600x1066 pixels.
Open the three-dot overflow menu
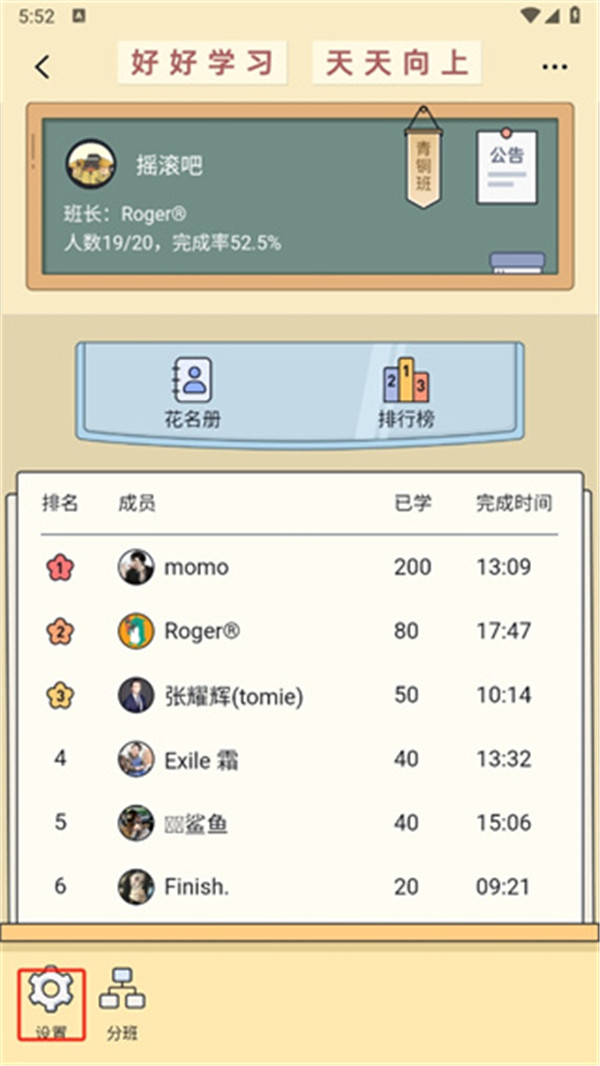click(x=555, y=67)
